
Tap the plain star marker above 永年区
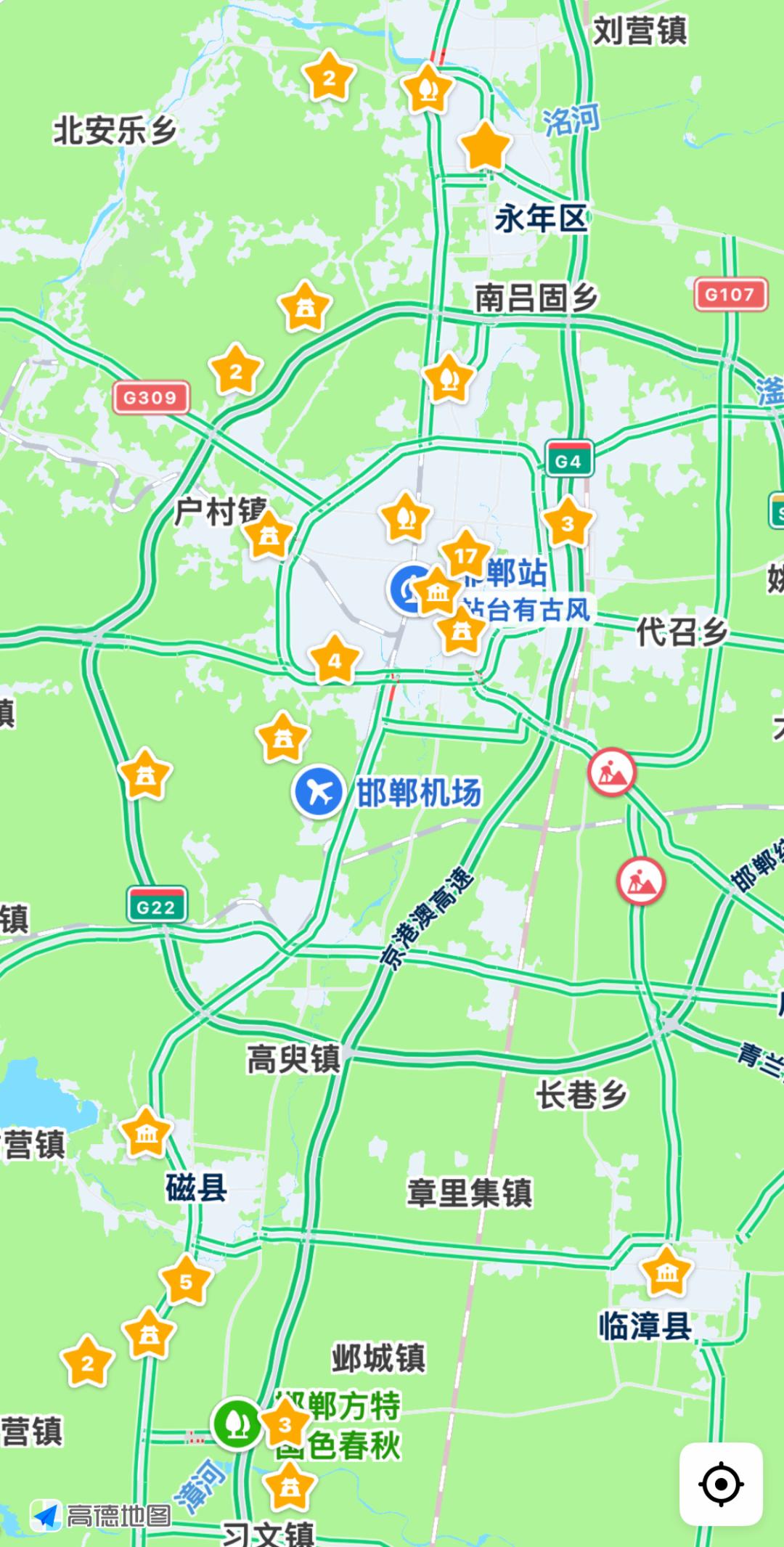tap(486, 147)
